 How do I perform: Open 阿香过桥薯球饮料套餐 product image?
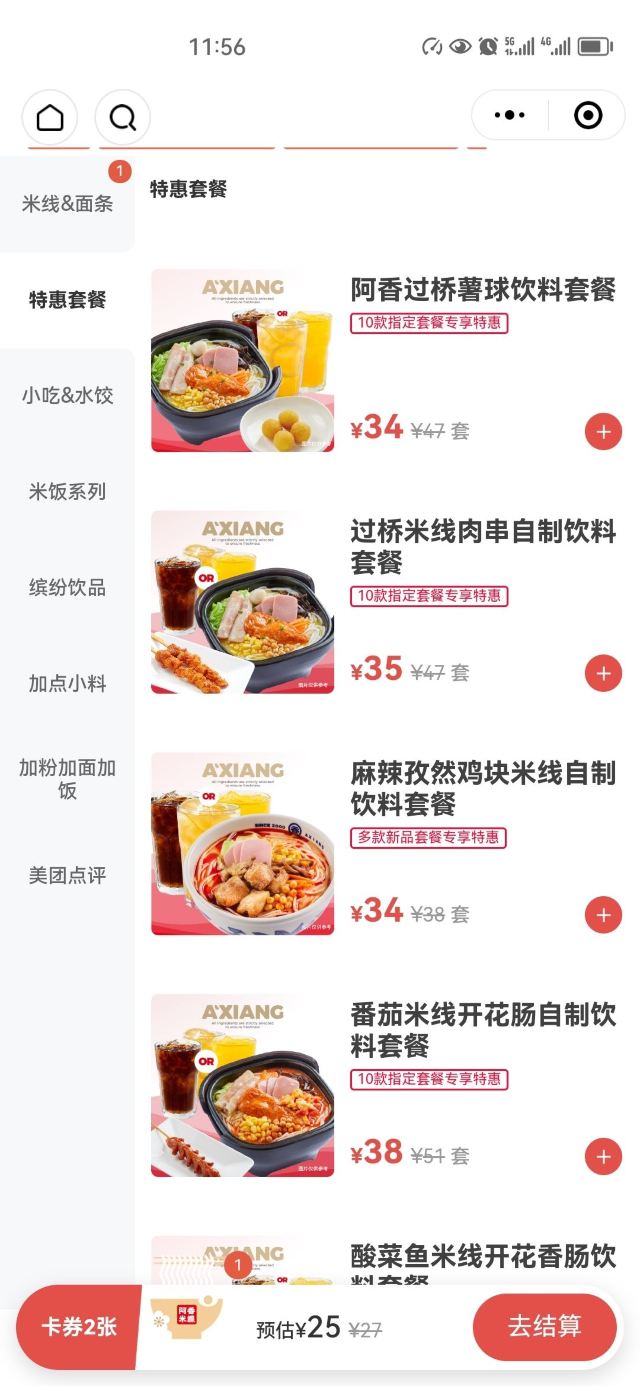click(243, 360)
